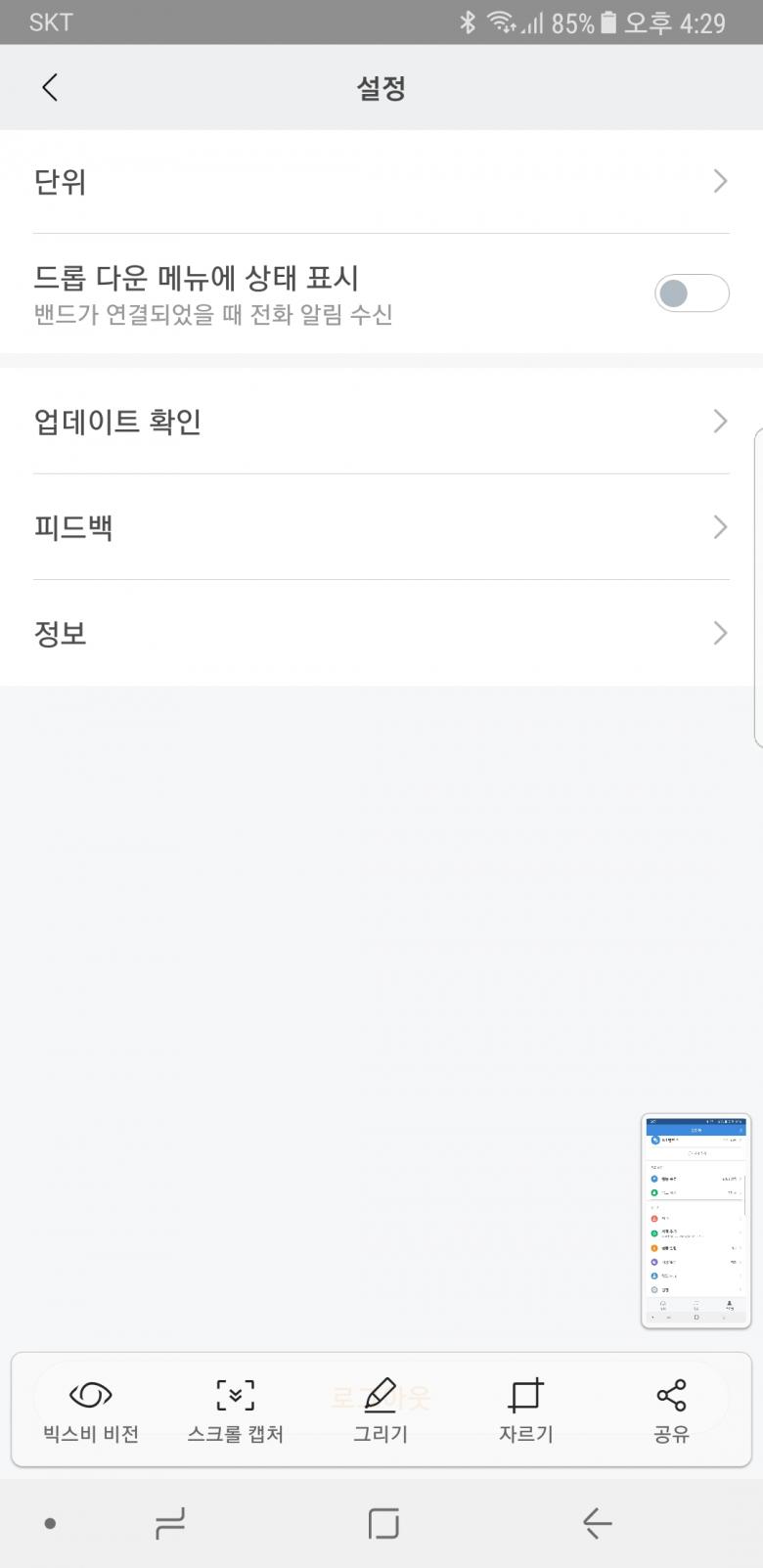Tap the system back button
The image size is (763, 1568).
point(597,1523)
